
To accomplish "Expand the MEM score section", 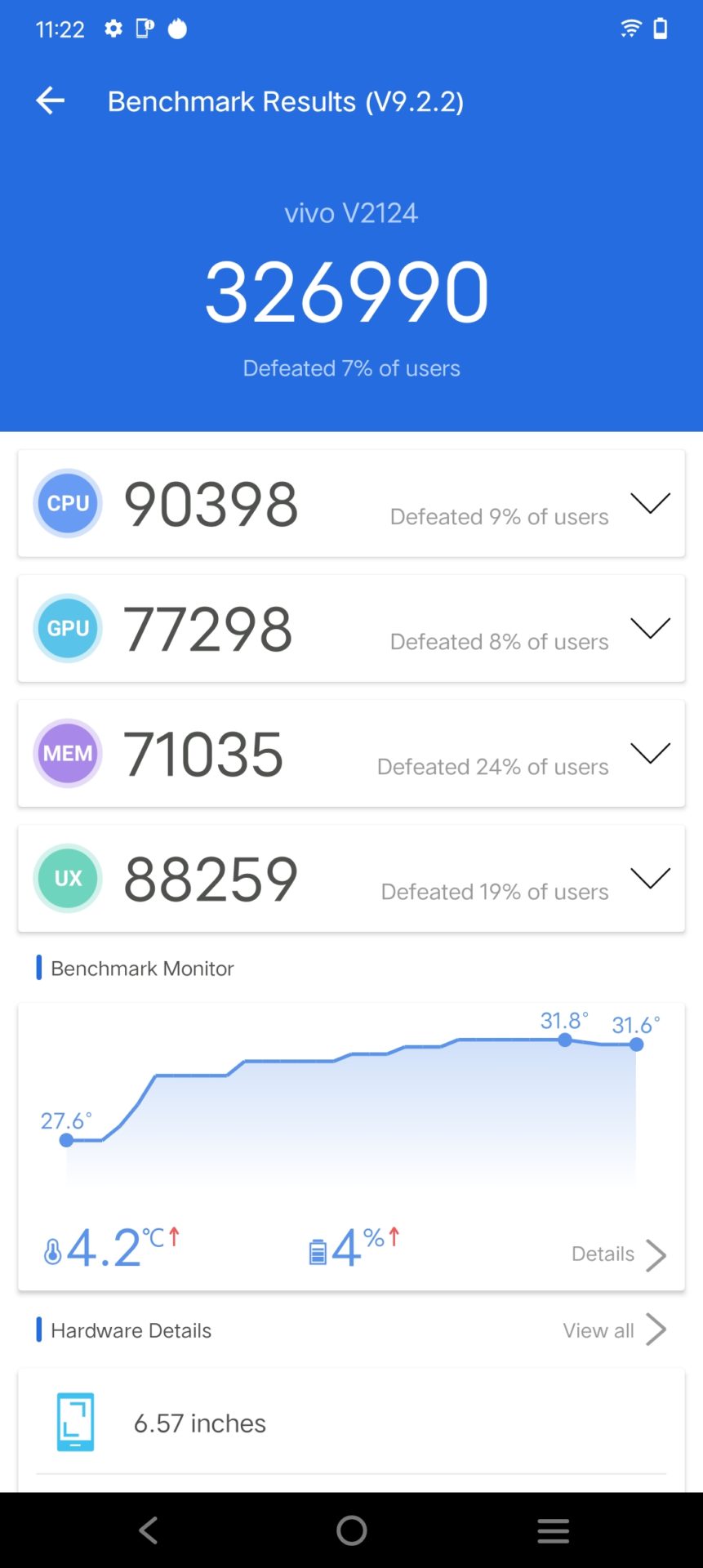I will point(650,753).
